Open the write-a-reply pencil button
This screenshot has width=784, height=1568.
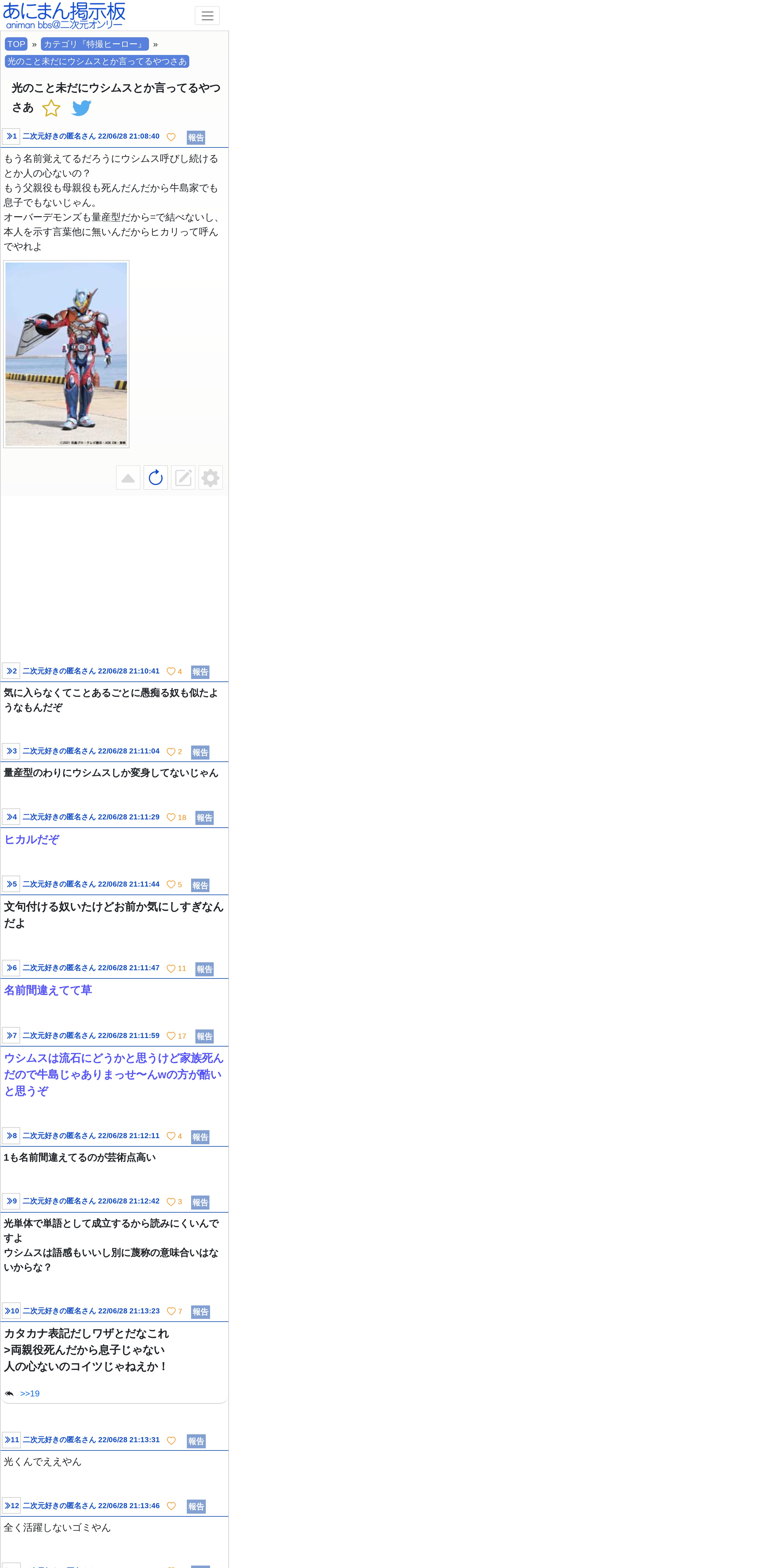click(x=183, y=478)
